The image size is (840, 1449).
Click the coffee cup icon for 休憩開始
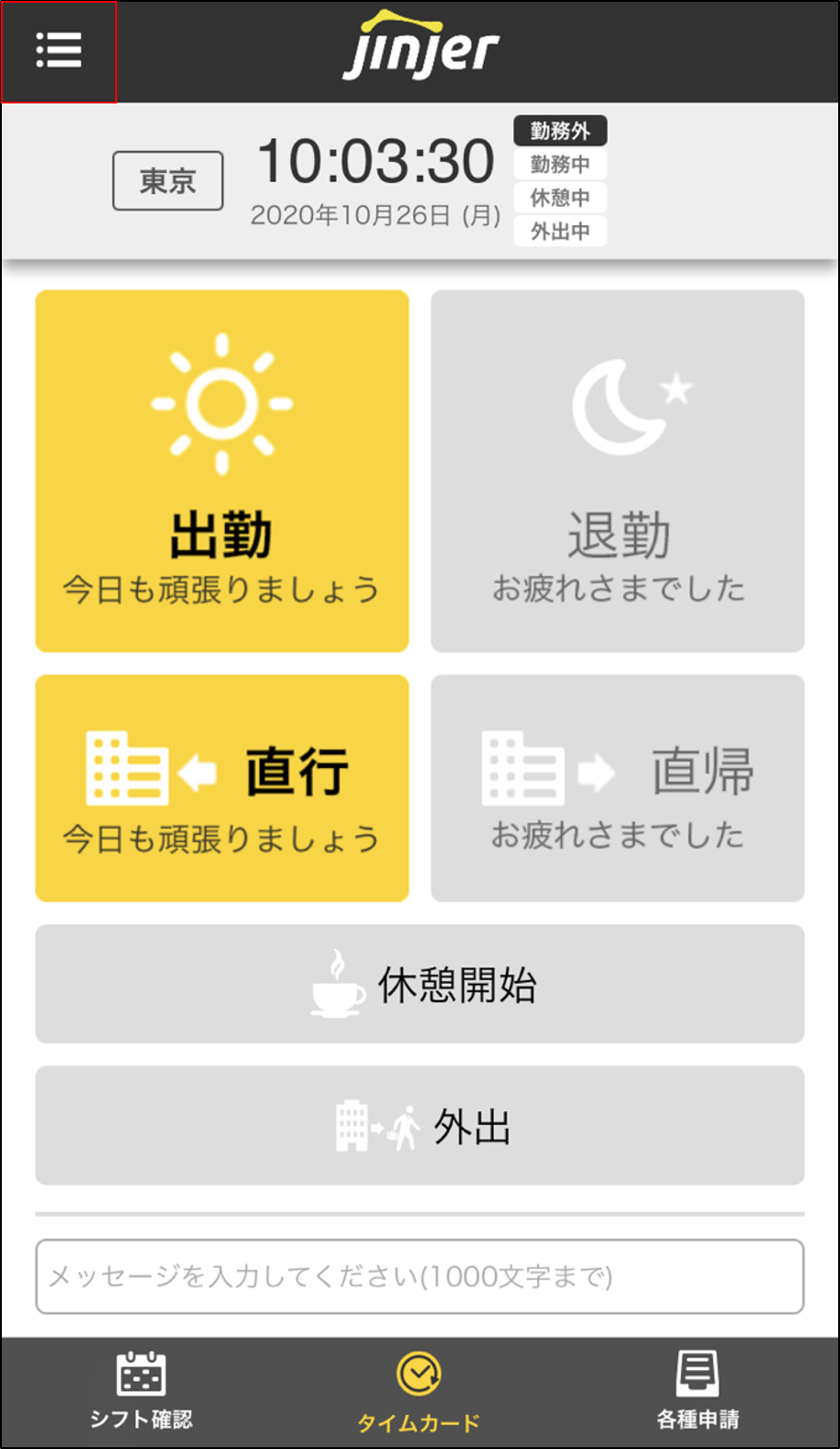tap(337, 987)
